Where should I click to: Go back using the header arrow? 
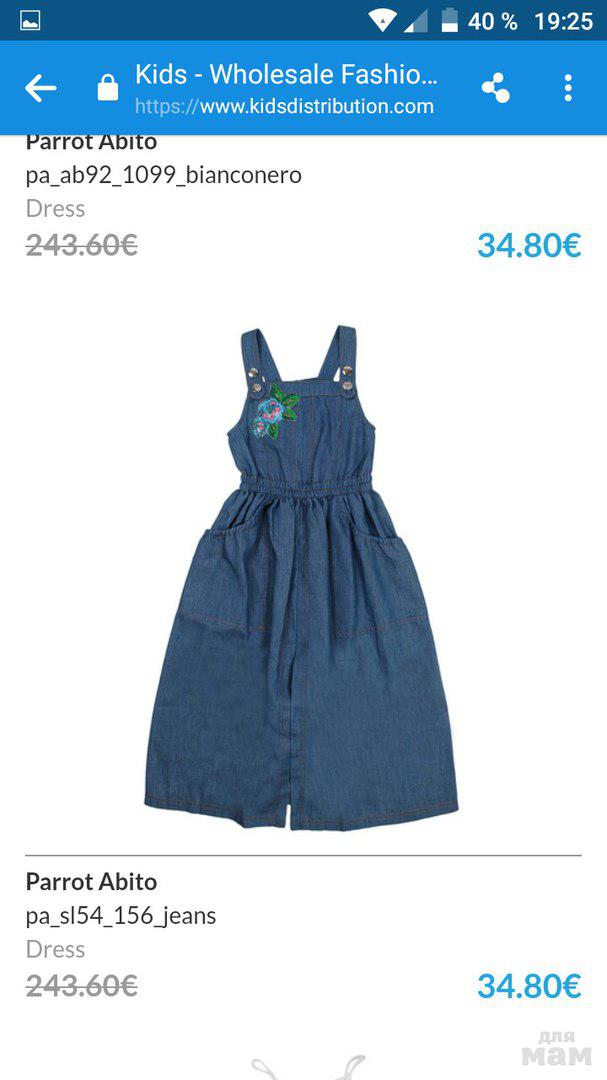point(41,88)
